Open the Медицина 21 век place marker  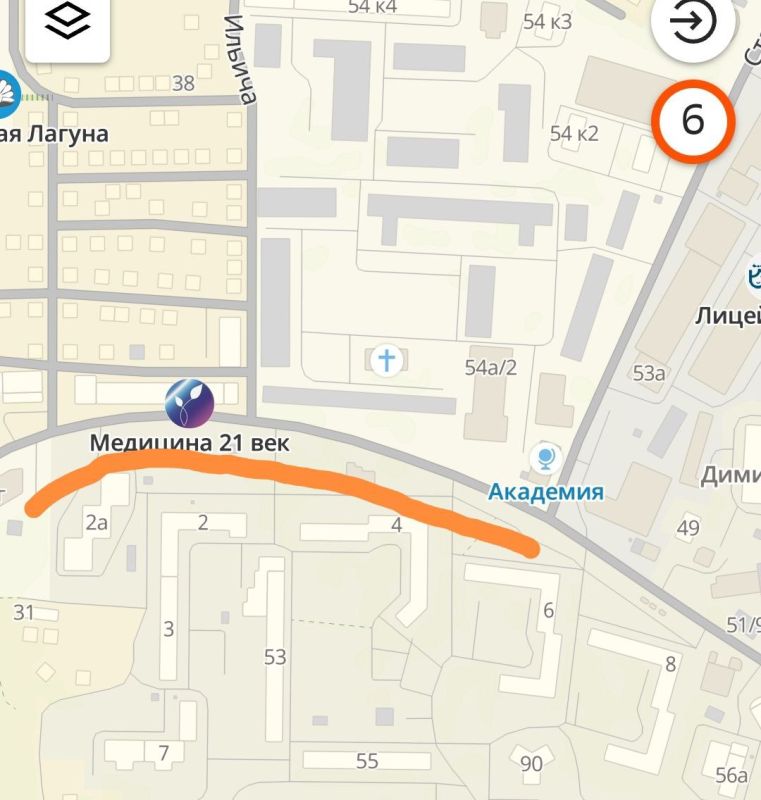tap(189, 403)
